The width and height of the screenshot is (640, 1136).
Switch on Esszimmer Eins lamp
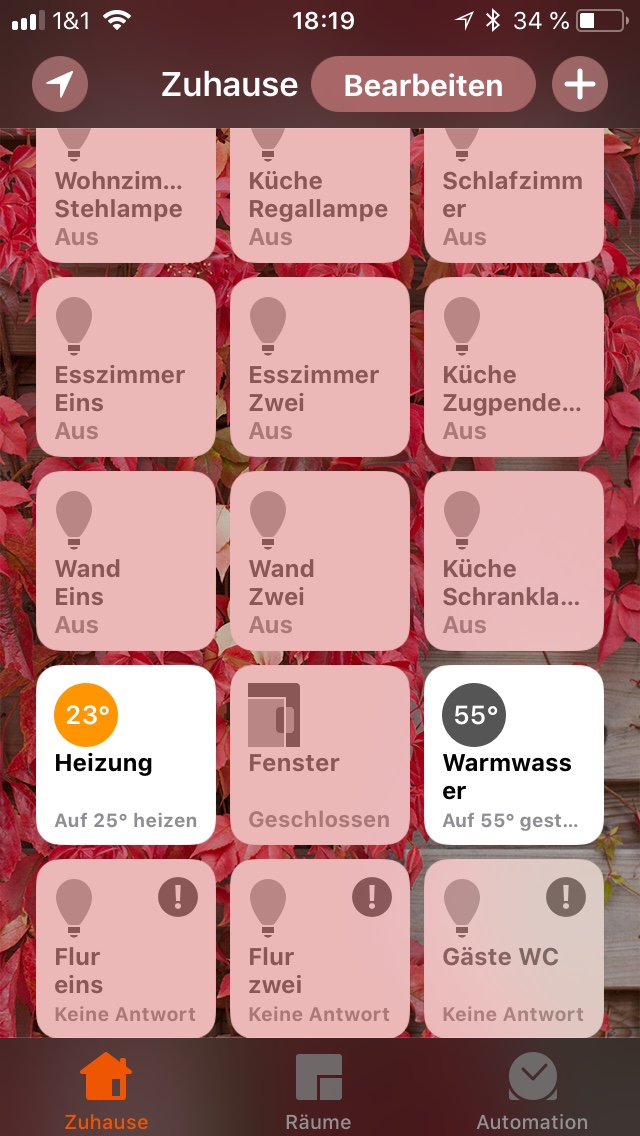tap(126, 367)
